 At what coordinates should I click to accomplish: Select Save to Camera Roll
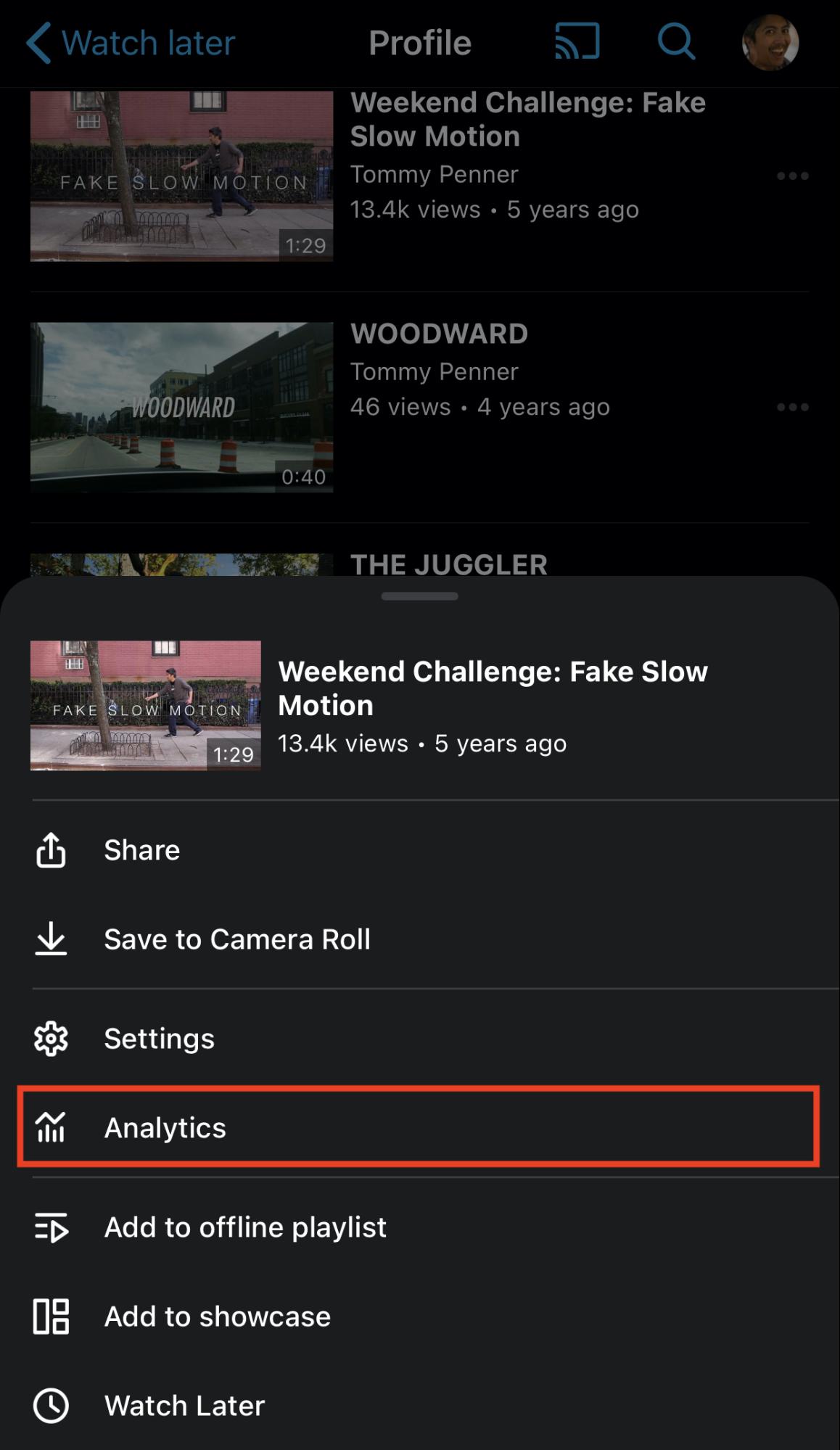click(420, 939)
